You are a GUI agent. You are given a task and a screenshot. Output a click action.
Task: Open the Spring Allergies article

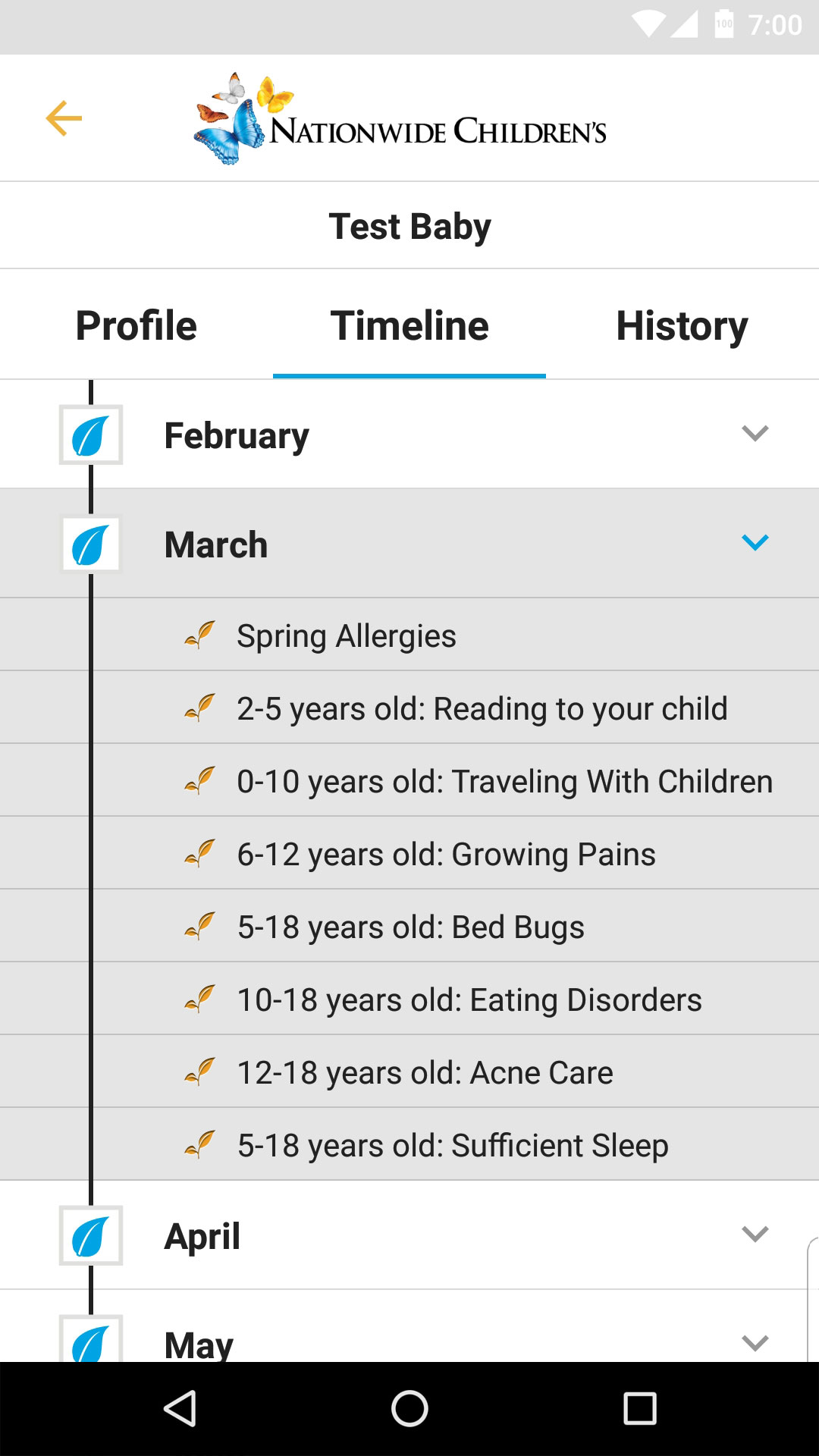[x=346, y=635]
